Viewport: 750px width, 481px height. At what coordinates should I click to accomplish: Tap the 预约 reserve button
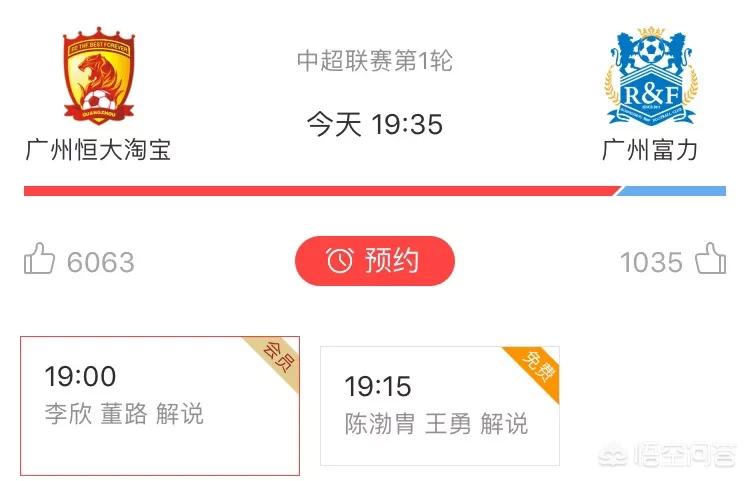point(374,262)
